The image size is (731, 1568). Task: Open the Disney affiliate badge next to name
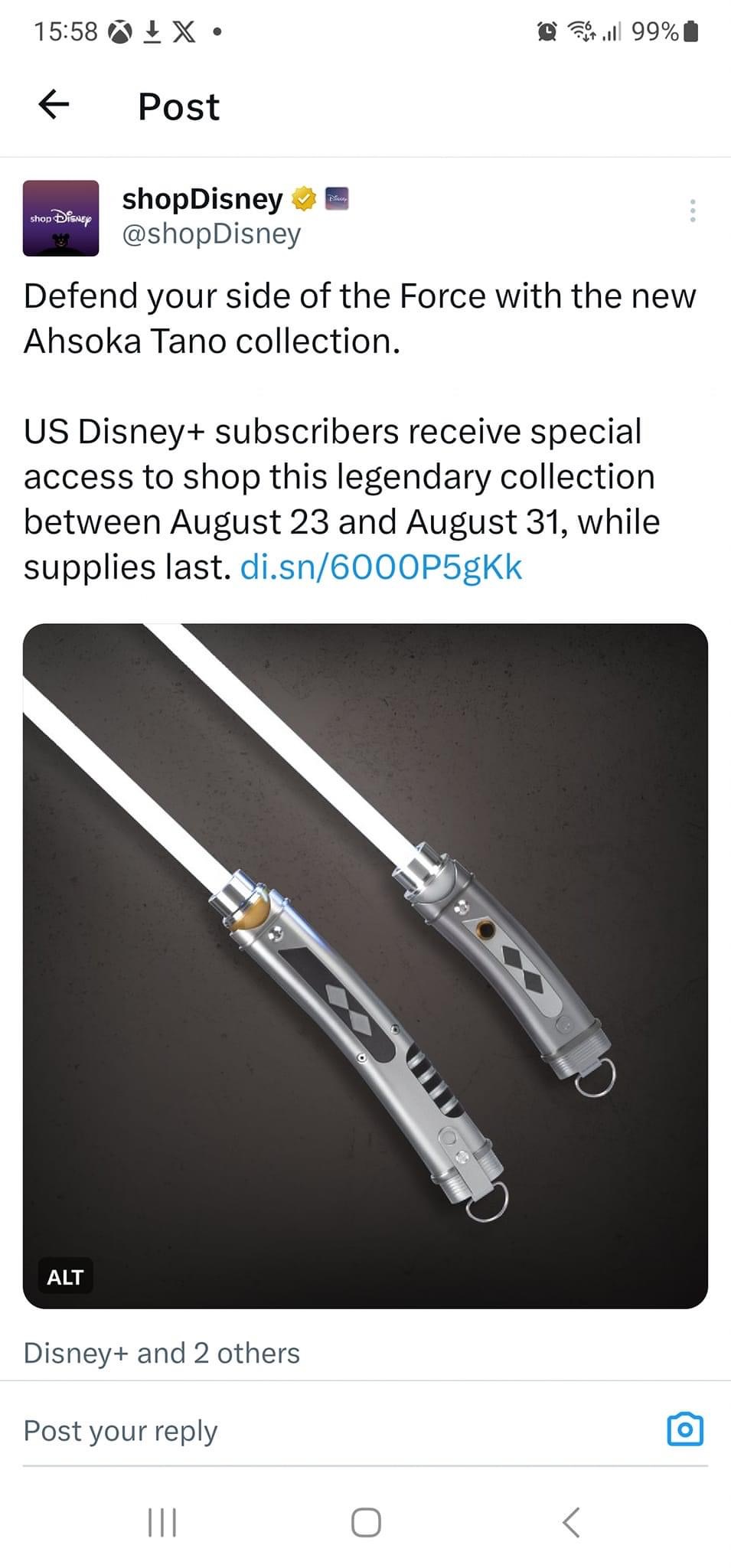click(x=338, y=199)
